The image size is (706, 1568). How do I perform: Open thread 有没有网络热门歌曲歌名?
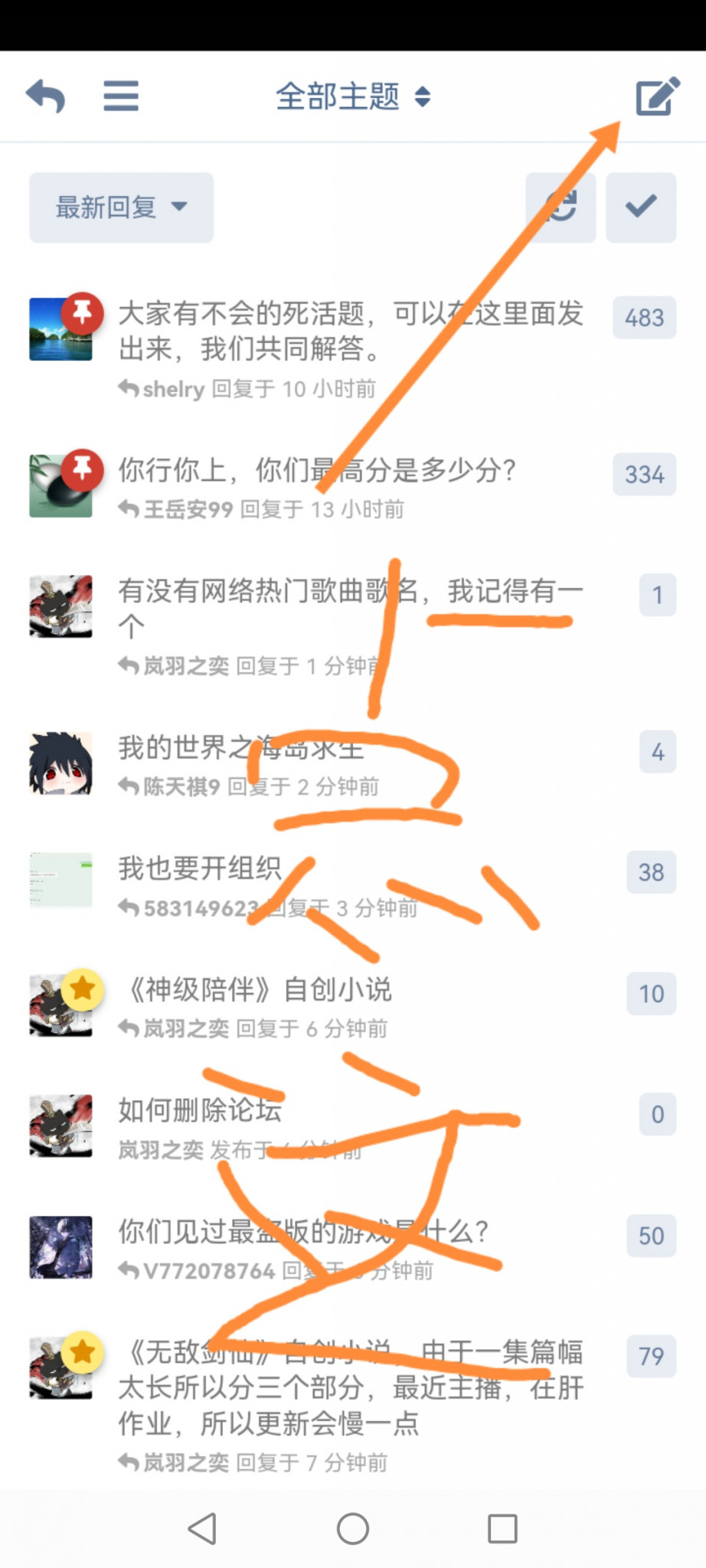[x=351, y=607]
